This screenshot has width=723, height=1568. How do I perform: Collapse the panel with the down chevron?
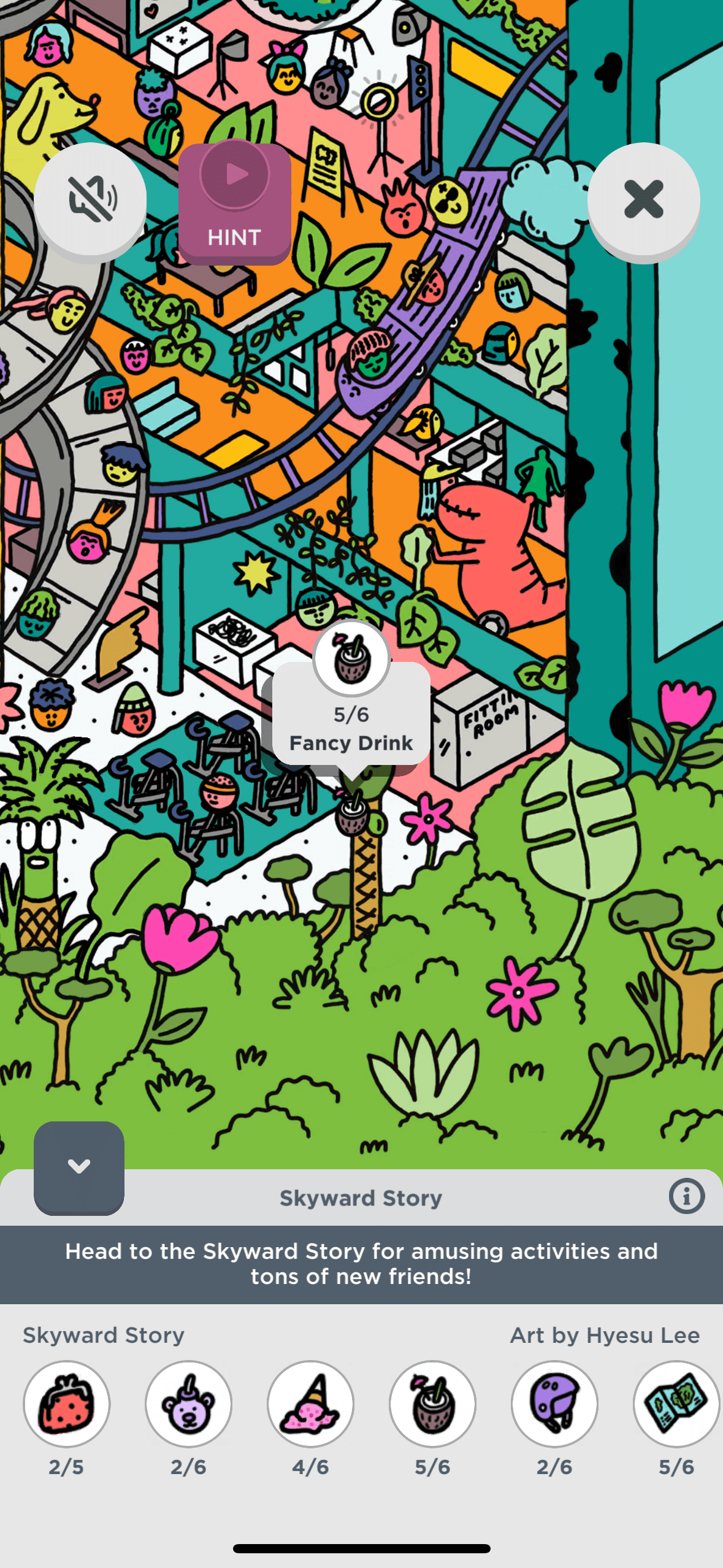click(79, 1166)
